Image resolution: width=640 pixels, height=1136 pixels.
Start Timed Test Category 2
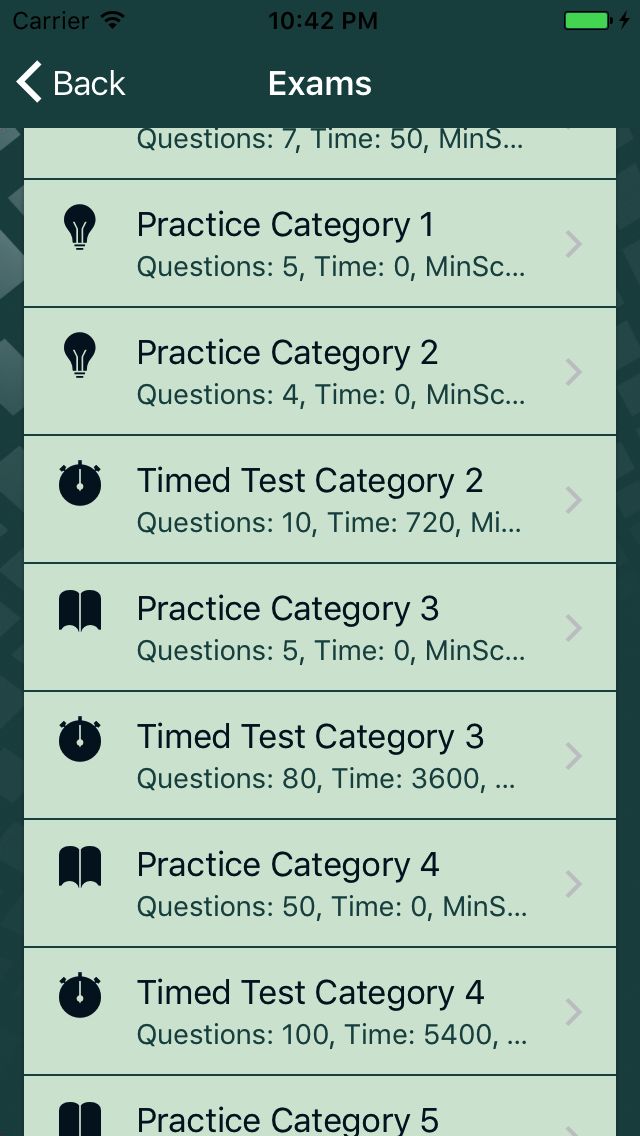[x=320, y=500]
